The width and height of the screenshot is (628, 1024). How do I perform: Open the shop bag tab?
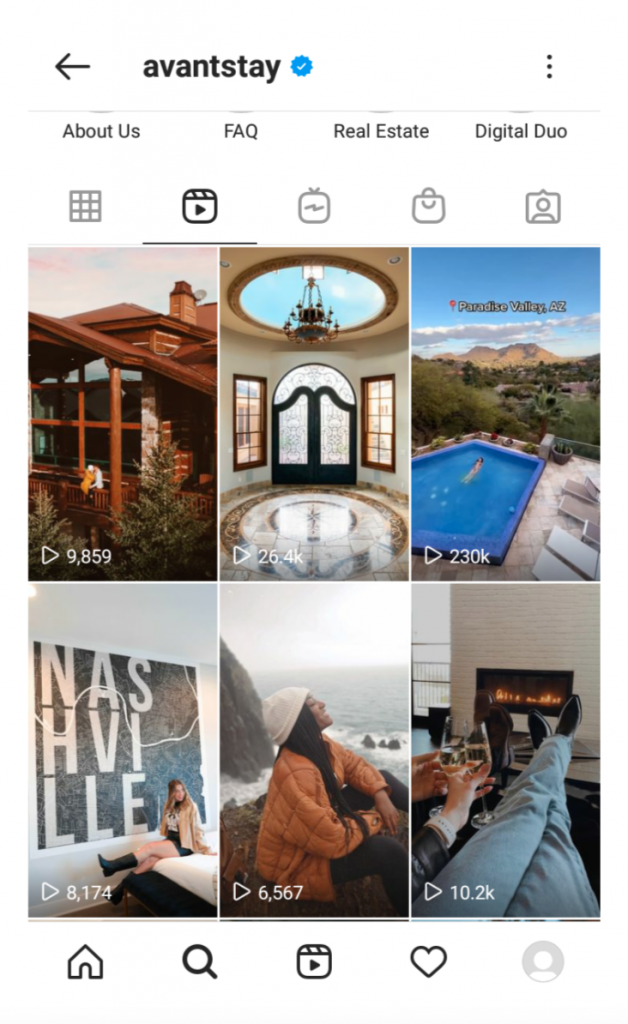[429, 206]
